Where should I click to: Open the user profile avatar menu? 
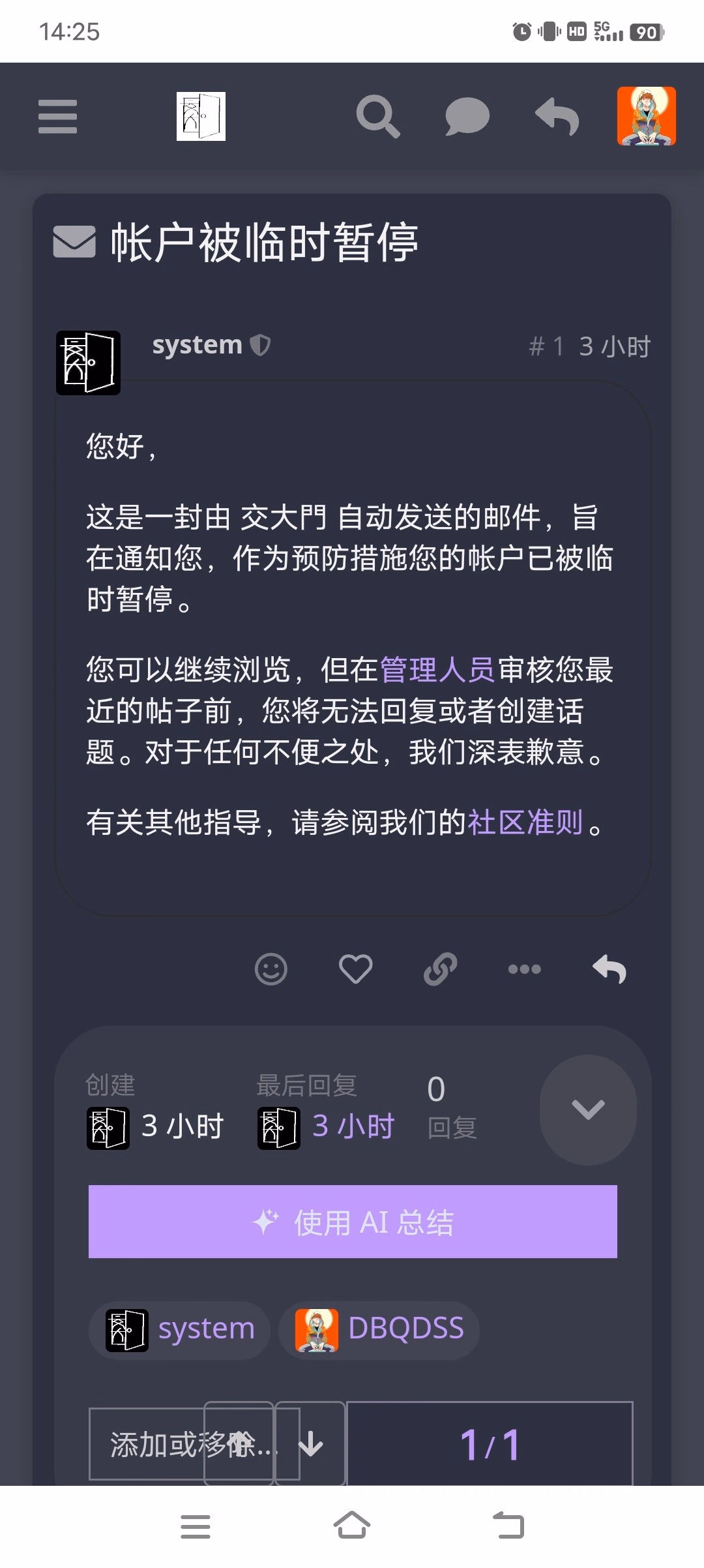click(646, 116)
